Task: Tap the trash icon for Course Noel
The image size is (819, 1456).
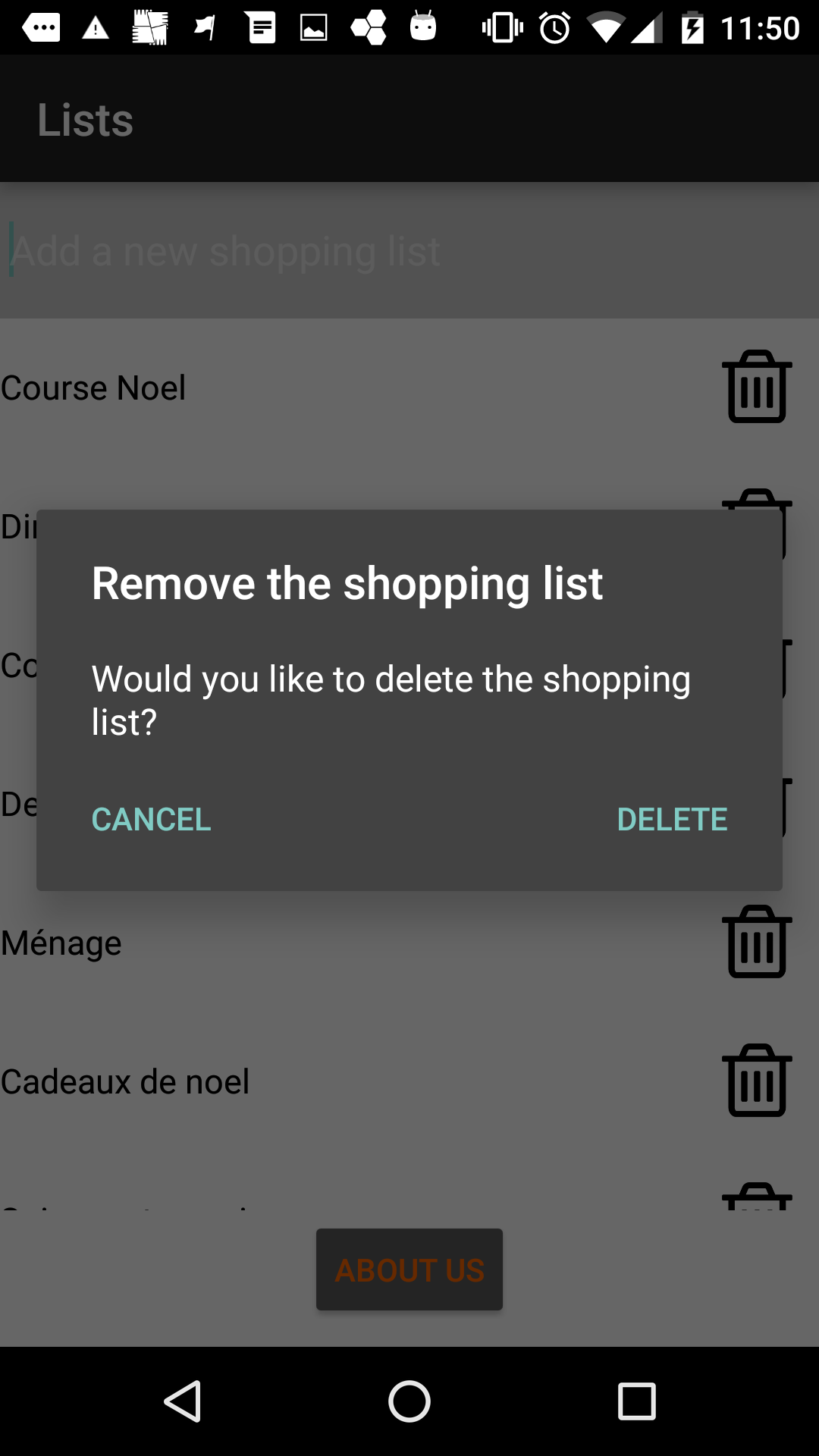Action: point(756,387)
